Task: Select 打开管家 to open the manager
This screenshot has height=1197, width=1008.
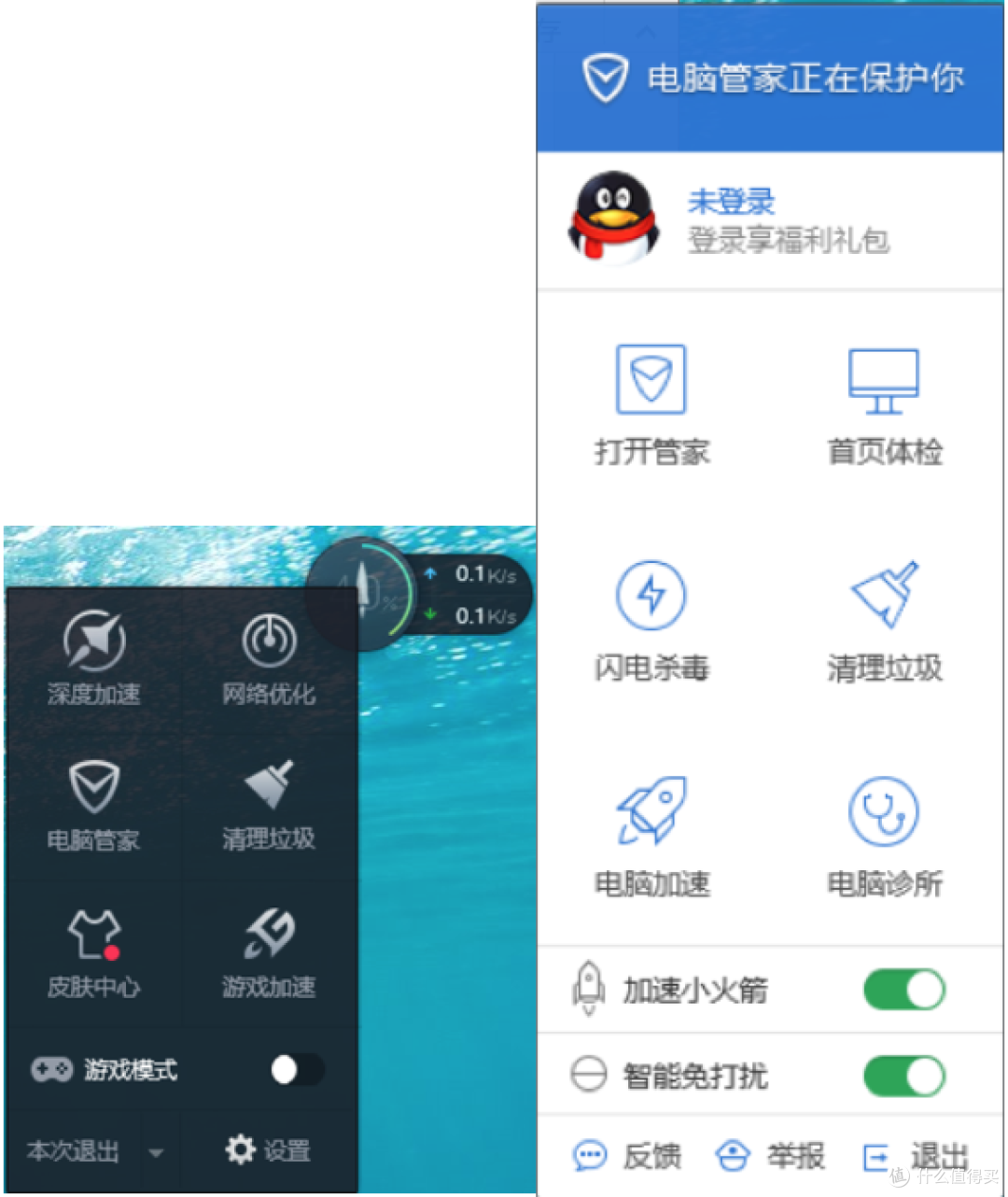Action: click(x=651, y=403)
